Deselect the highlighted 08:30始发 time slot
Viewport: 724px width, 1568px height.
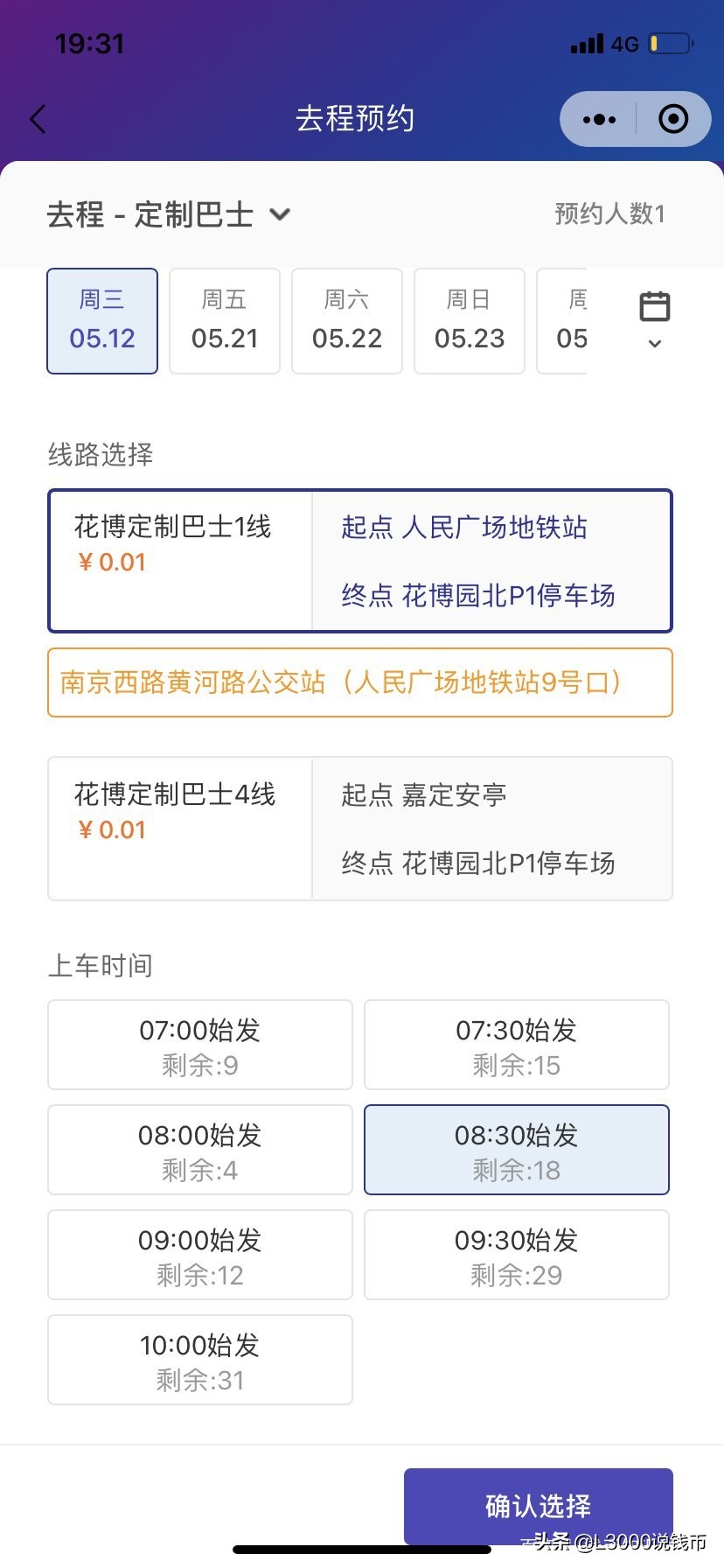[516, 1150]
